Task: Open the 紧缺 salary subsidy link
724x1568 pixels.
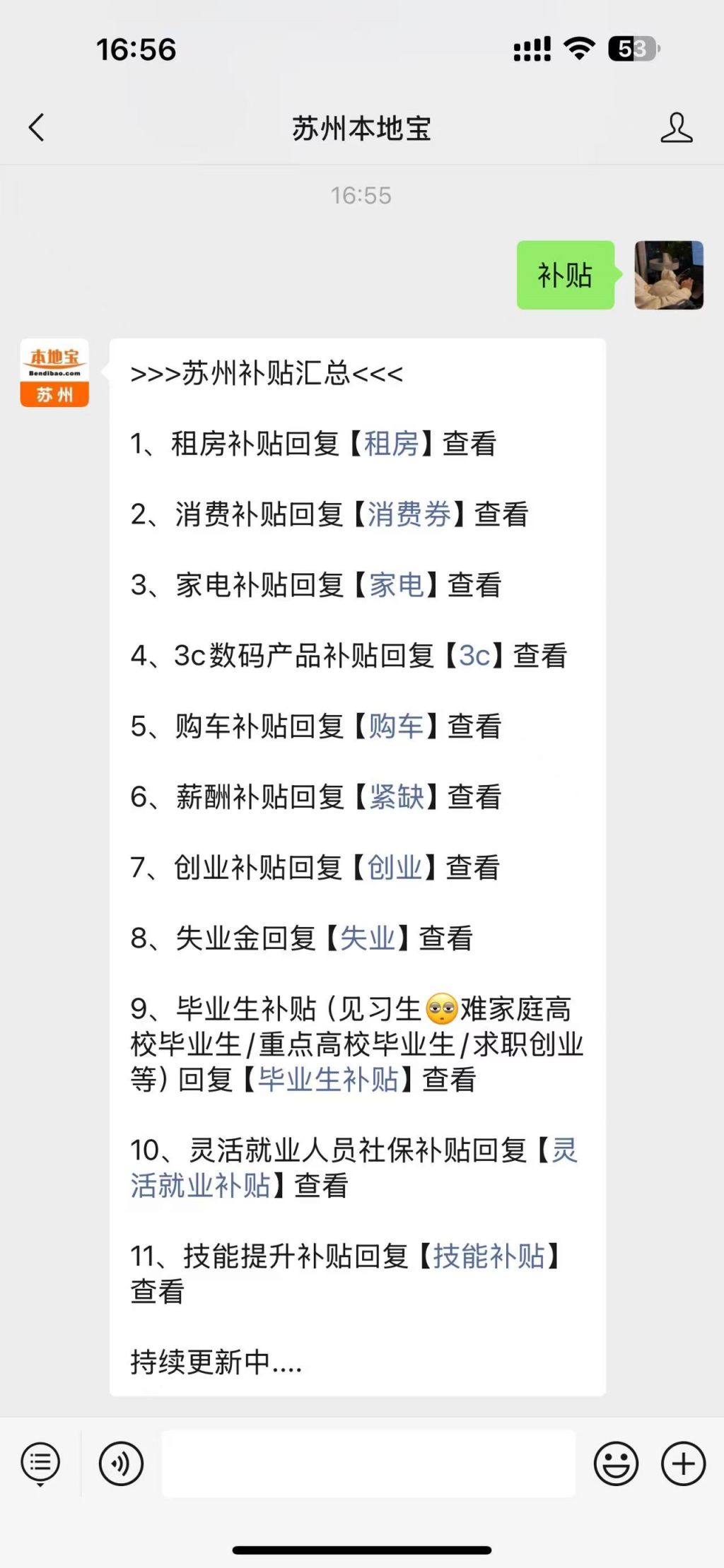Action: coord(396,797)
